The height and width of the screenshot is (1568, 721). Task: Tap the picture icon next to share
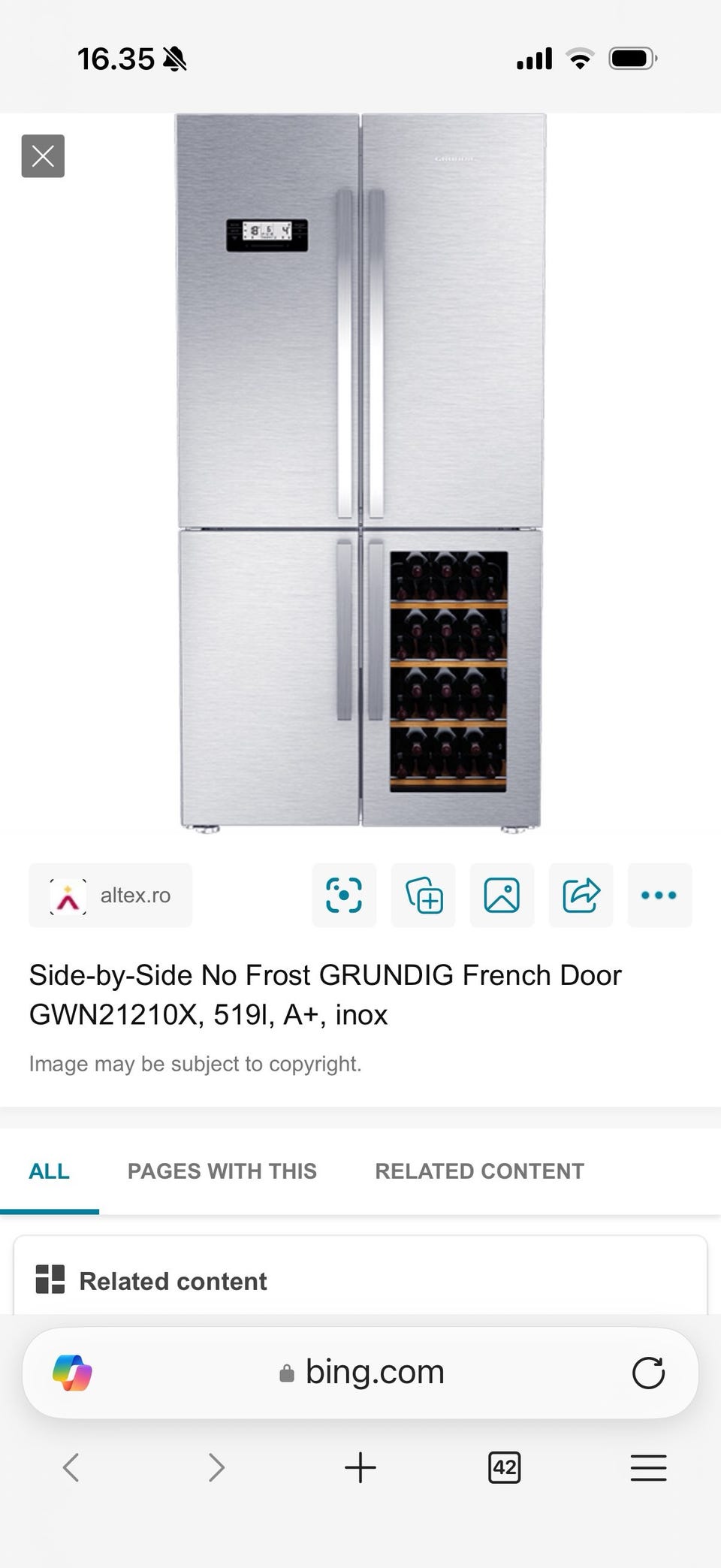502,895
